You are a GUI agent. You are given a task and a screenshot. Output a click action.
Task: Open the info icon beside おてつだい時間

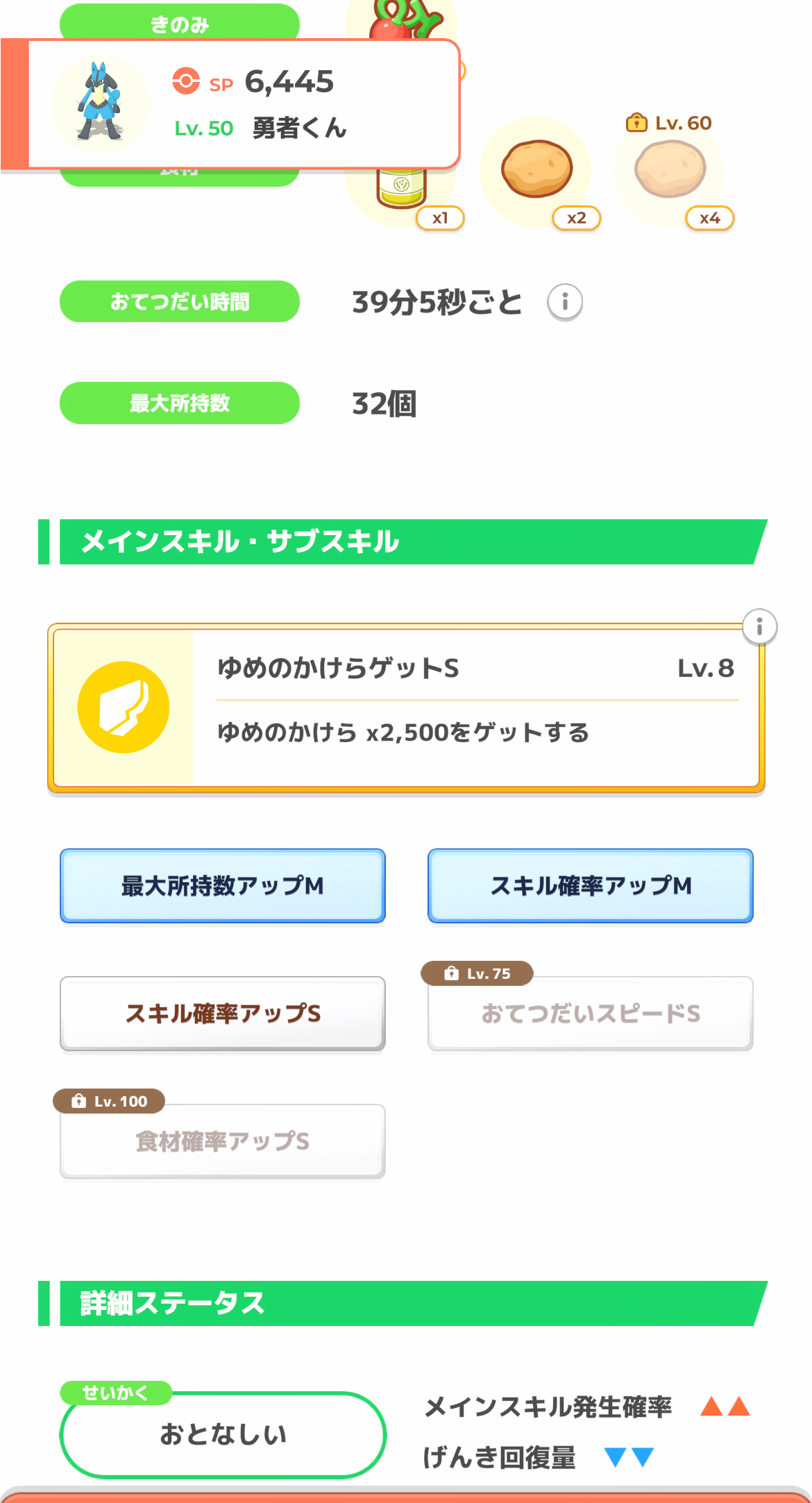click(565, 302)
